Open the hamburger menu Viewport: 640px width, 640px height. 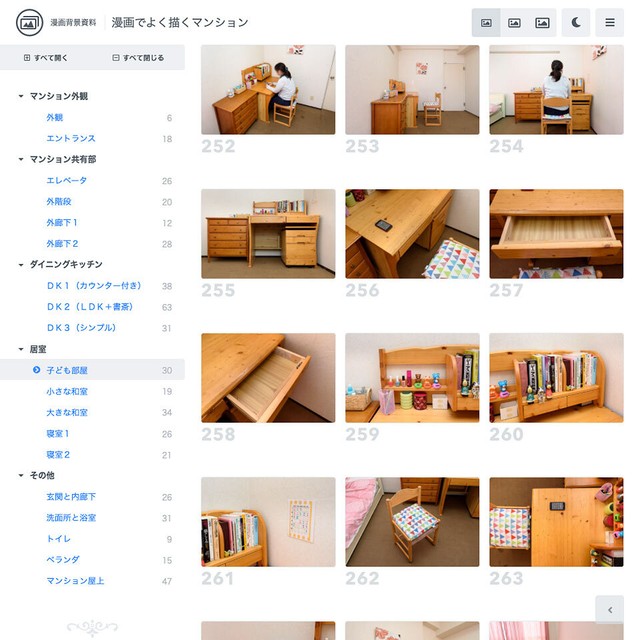pyautogui.click(x=609, y=22)
